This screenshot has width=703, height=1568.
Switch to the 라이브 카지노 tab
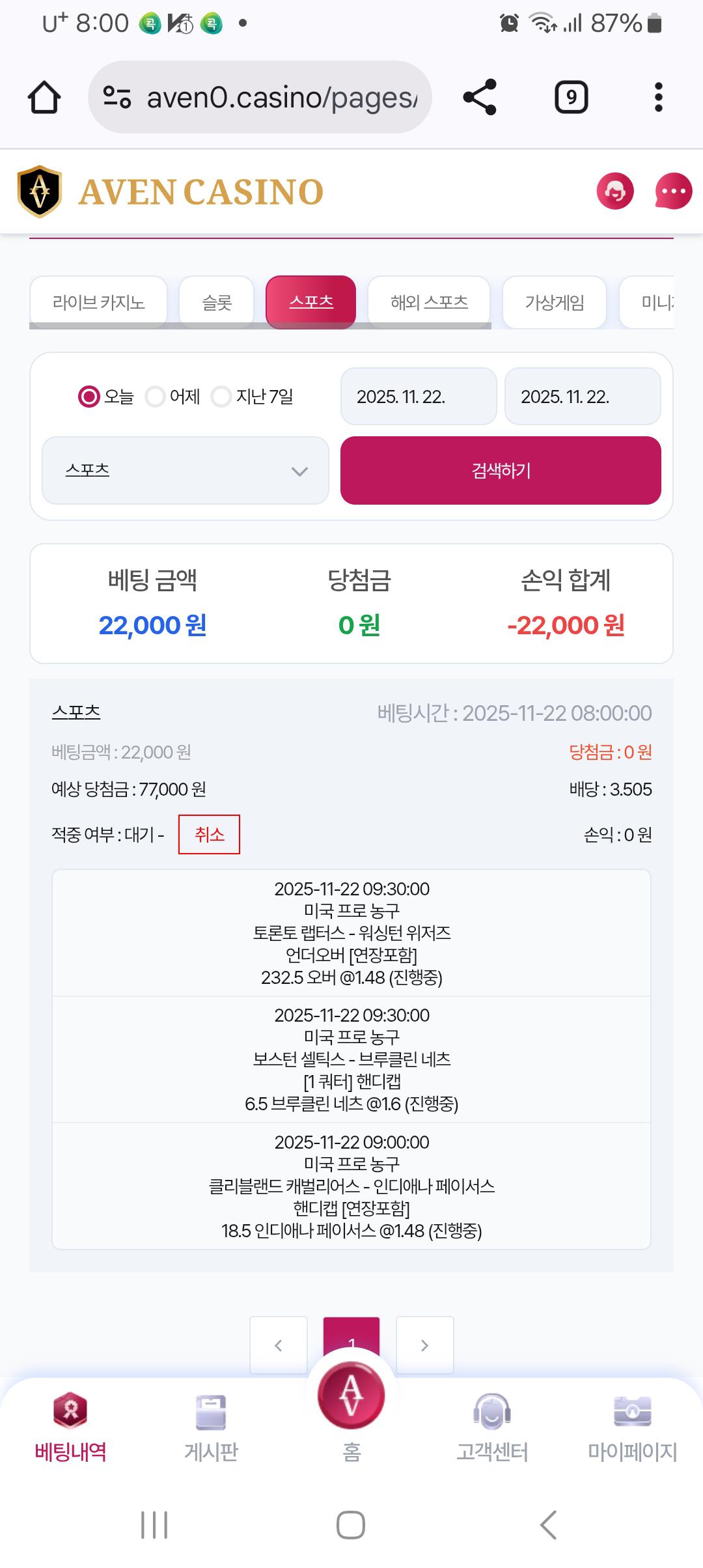pos(98,302)
